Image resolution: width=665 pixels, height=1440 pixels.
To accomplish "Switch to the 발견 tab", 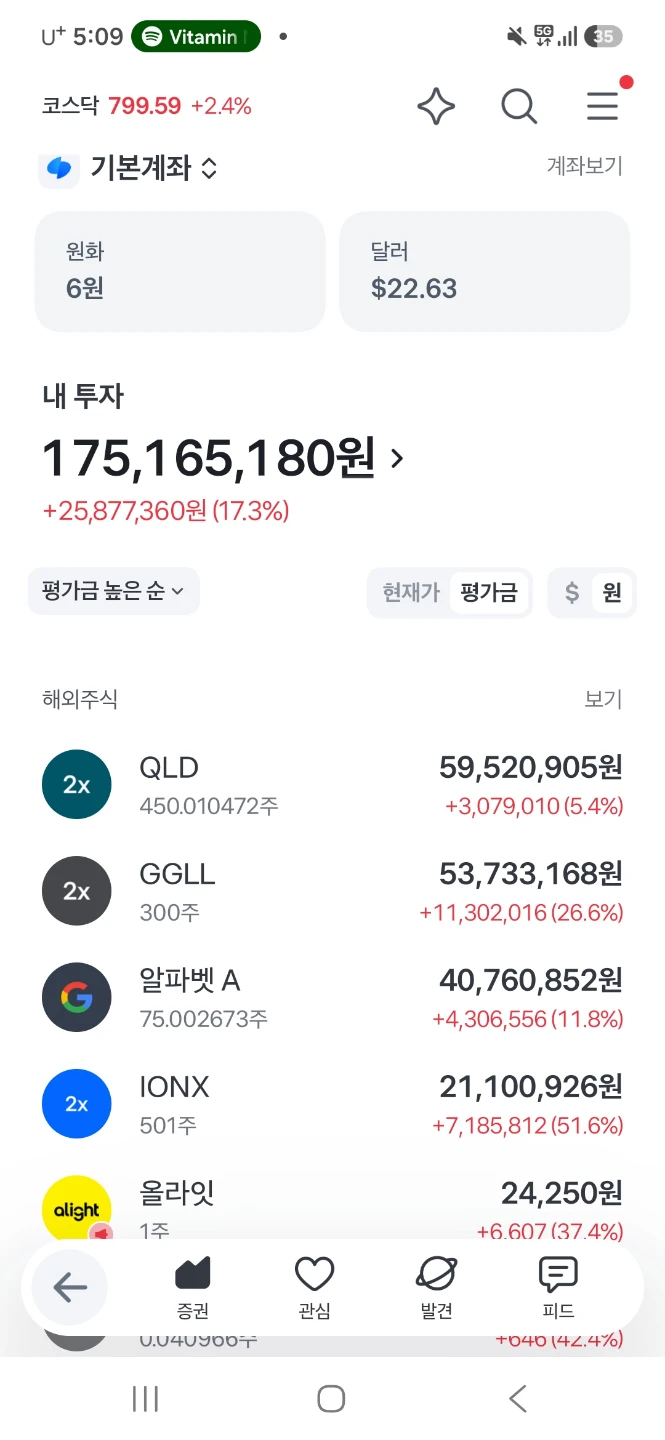I will click(436, 1288).
